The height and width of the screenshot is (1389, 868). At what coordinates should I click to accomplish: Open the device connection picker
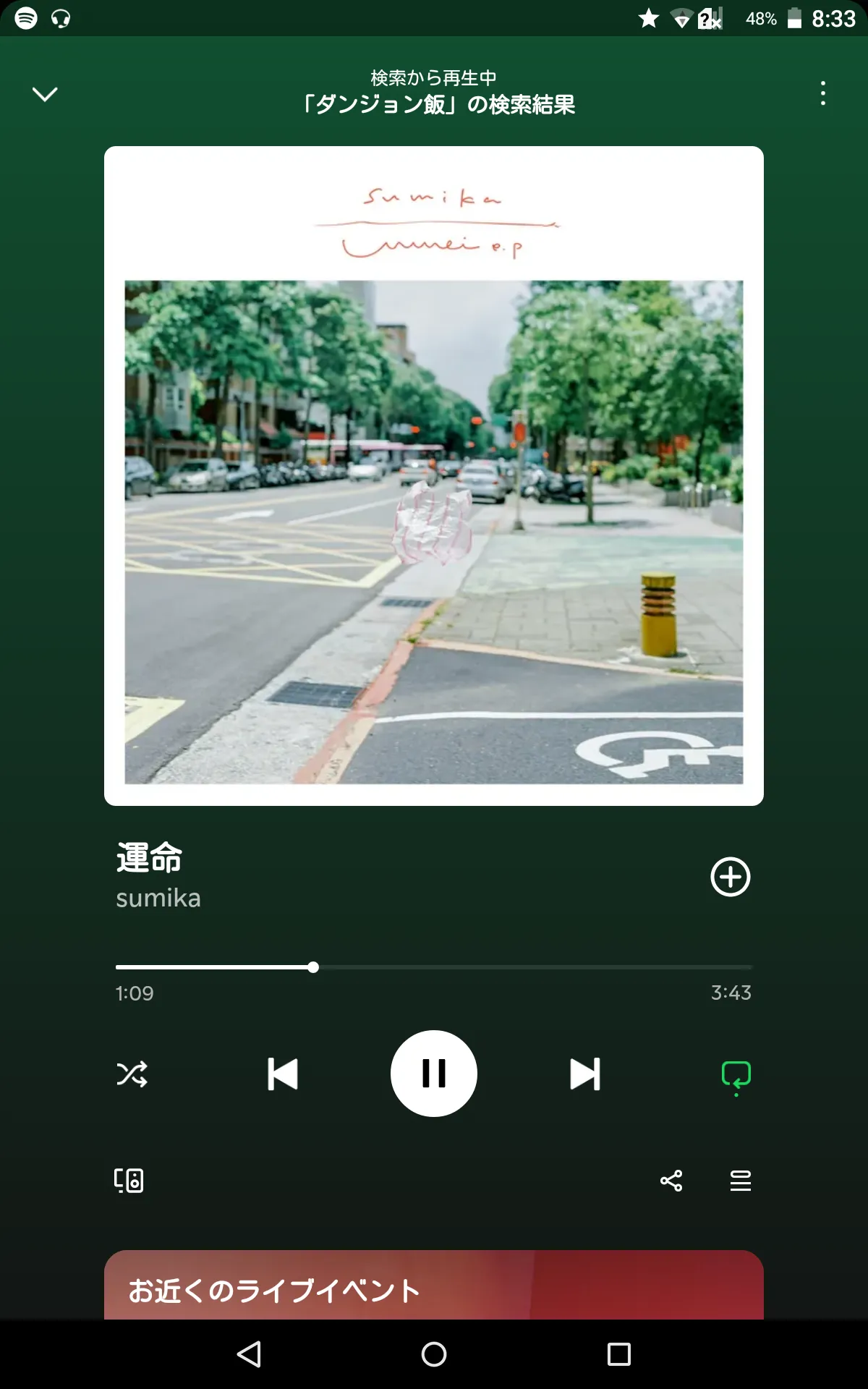click(x=129, y=1181)
